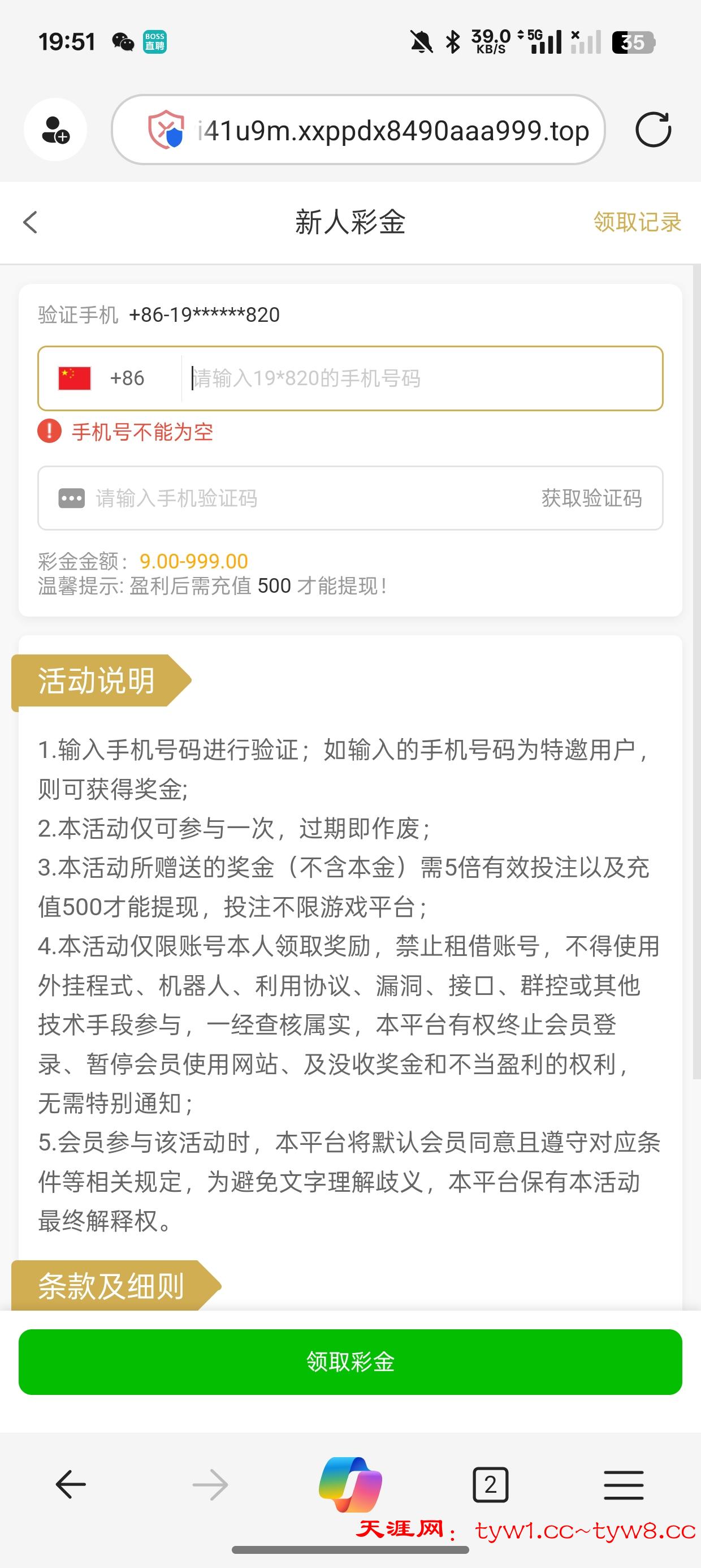Tap the refresh icon beside the address bar
The image size is (701, 1568).
(654, 130)
